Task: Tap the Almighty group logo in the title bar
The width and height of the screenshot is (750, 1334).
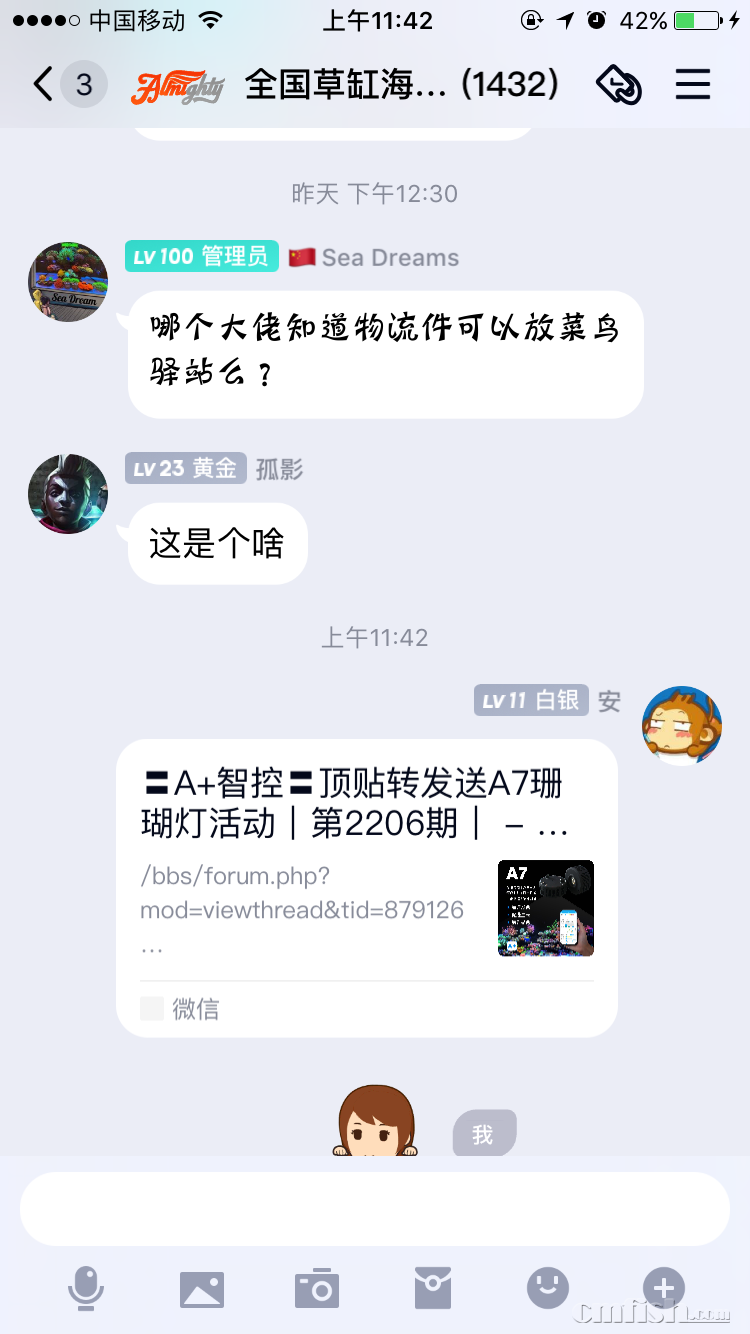Action: [x=177, y=85]
